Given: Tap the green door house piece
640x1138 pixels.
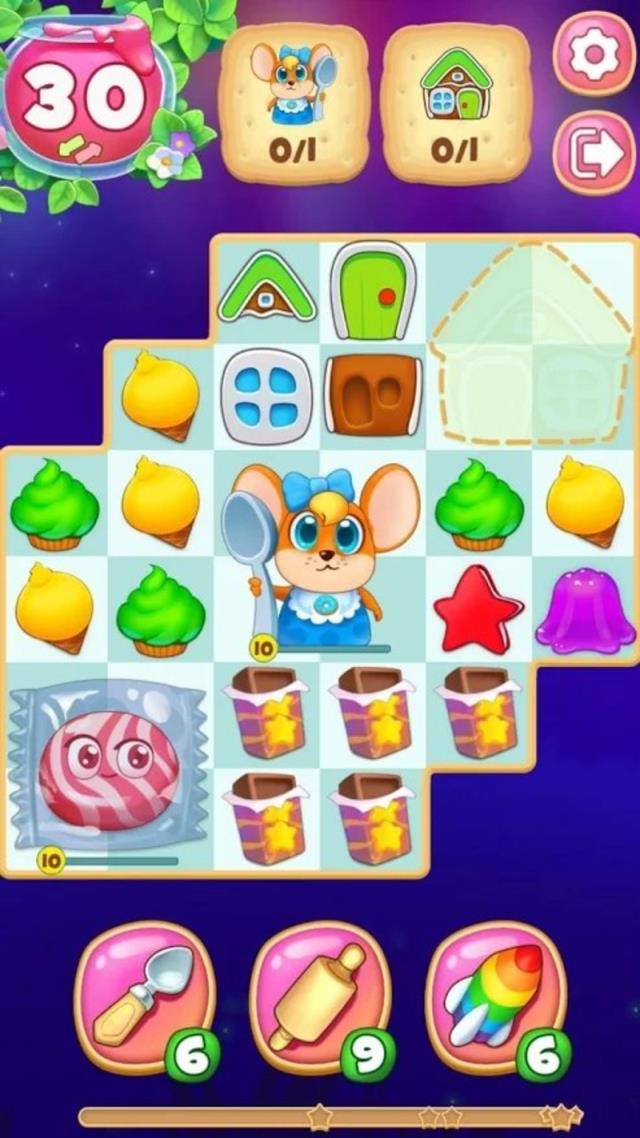Looking at the screenshot, I should click(x=372, y=289).
